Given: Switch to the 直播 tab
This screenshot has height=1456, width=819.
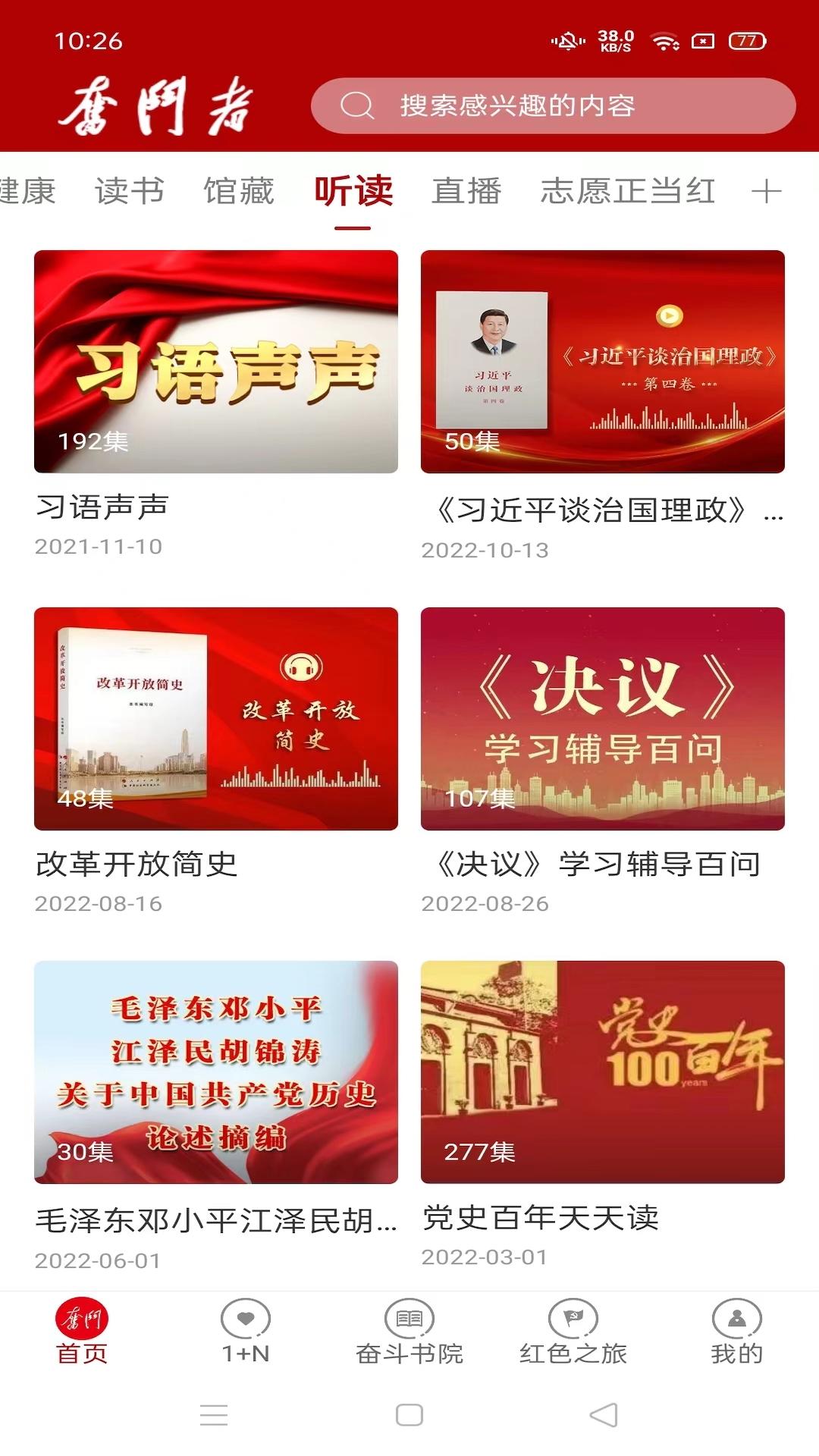Looking at the screenshot, I should (x=466, y=191).
